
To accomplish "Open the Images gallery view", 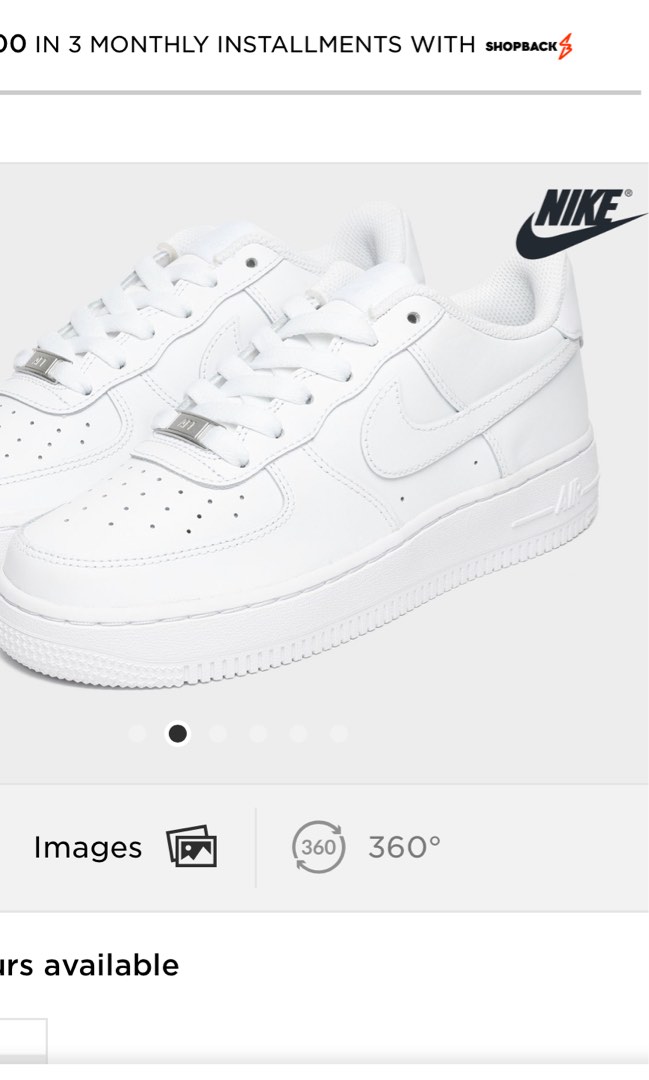I will tap(125, 848).
